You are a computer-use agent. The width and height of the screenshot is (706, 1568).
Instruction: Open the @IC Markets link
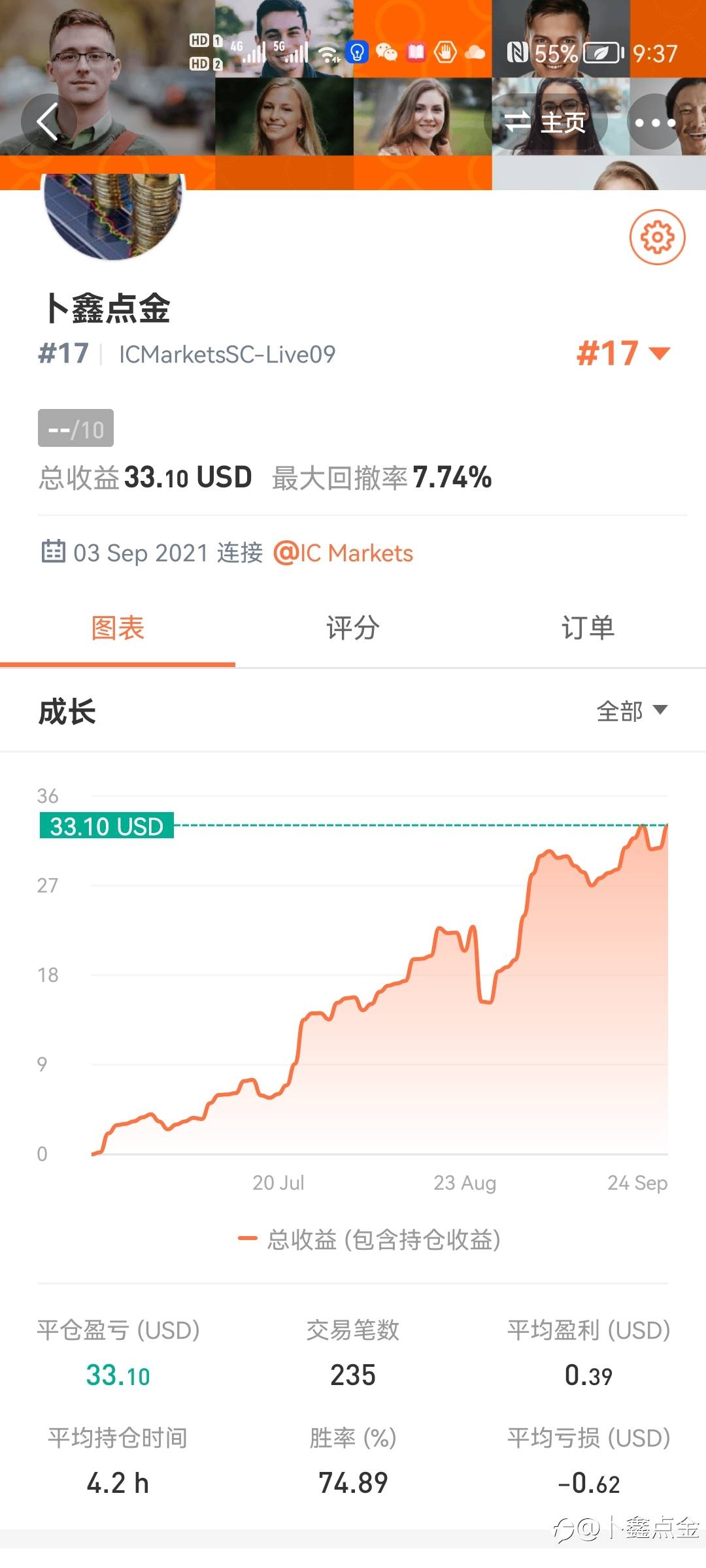(x=343, y=553)
